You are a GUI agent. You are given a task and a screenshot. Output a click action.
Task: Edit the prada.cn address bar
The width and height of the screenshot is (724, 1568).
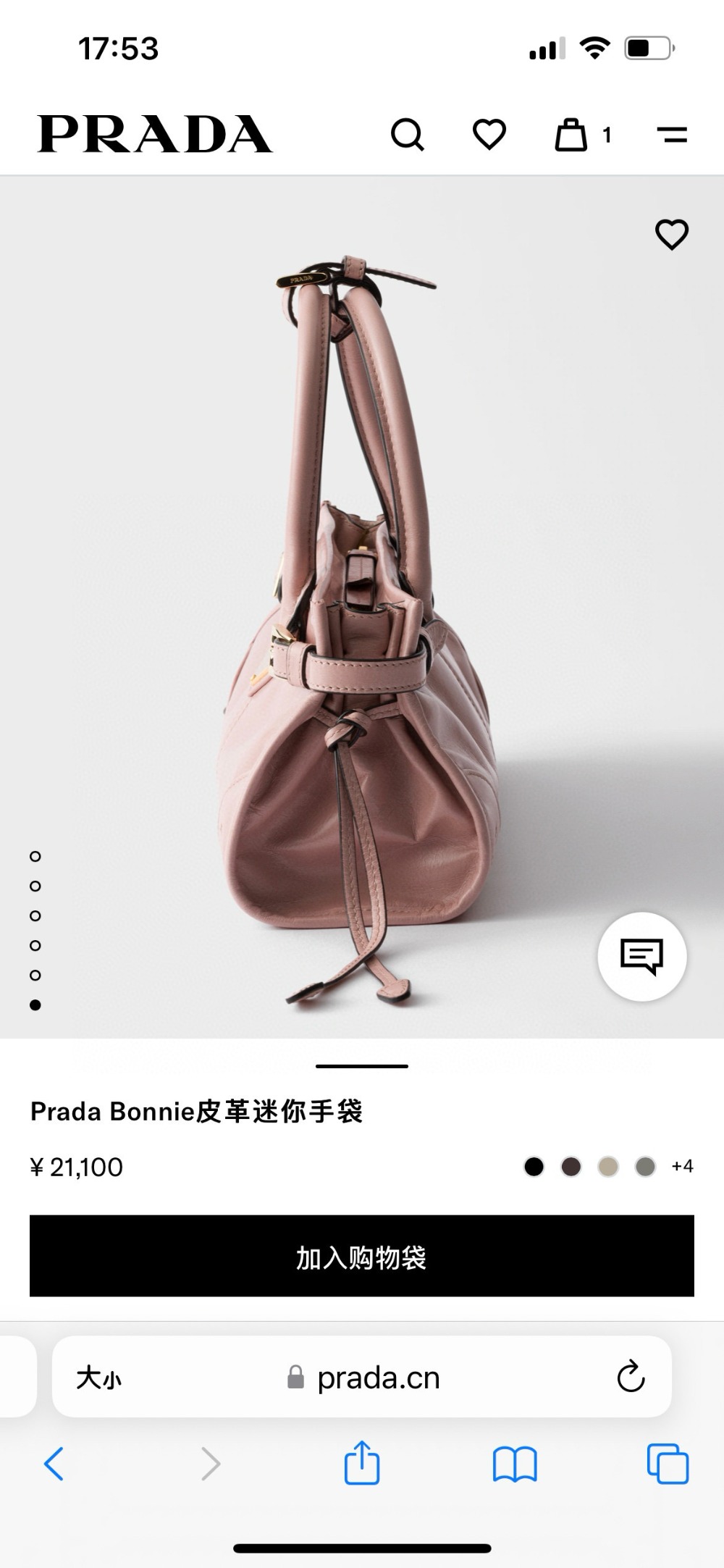click(x=376, y=1378)
